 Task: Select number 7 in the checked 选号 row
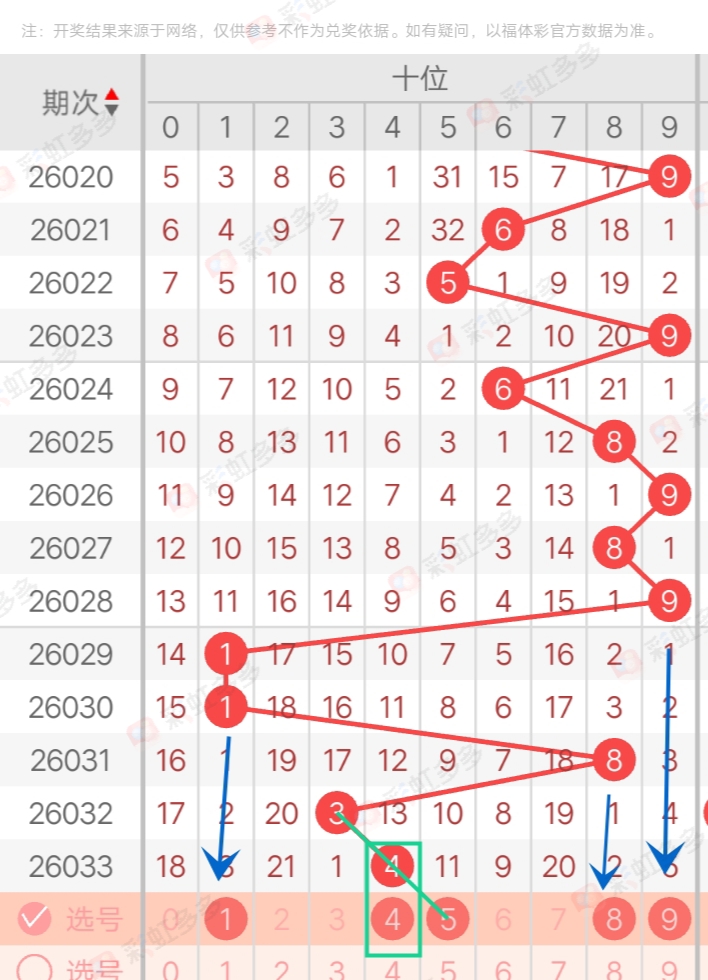pyautogui.click(x=558, y=919)
